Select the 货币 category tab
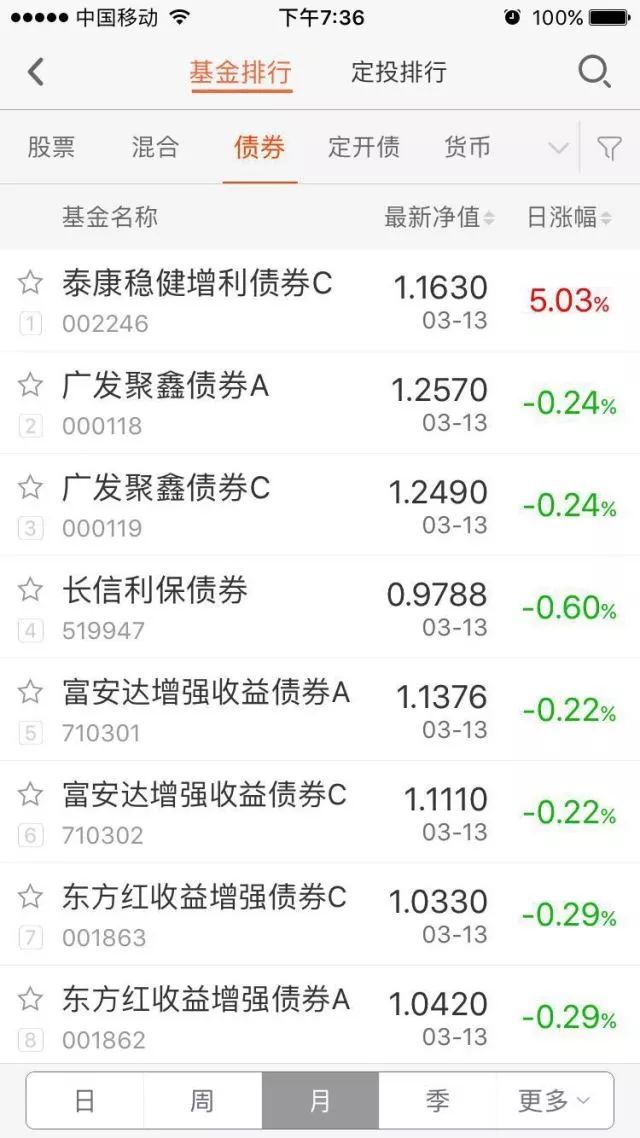This screenshot has height=1138, width=640. pos(468,147)
